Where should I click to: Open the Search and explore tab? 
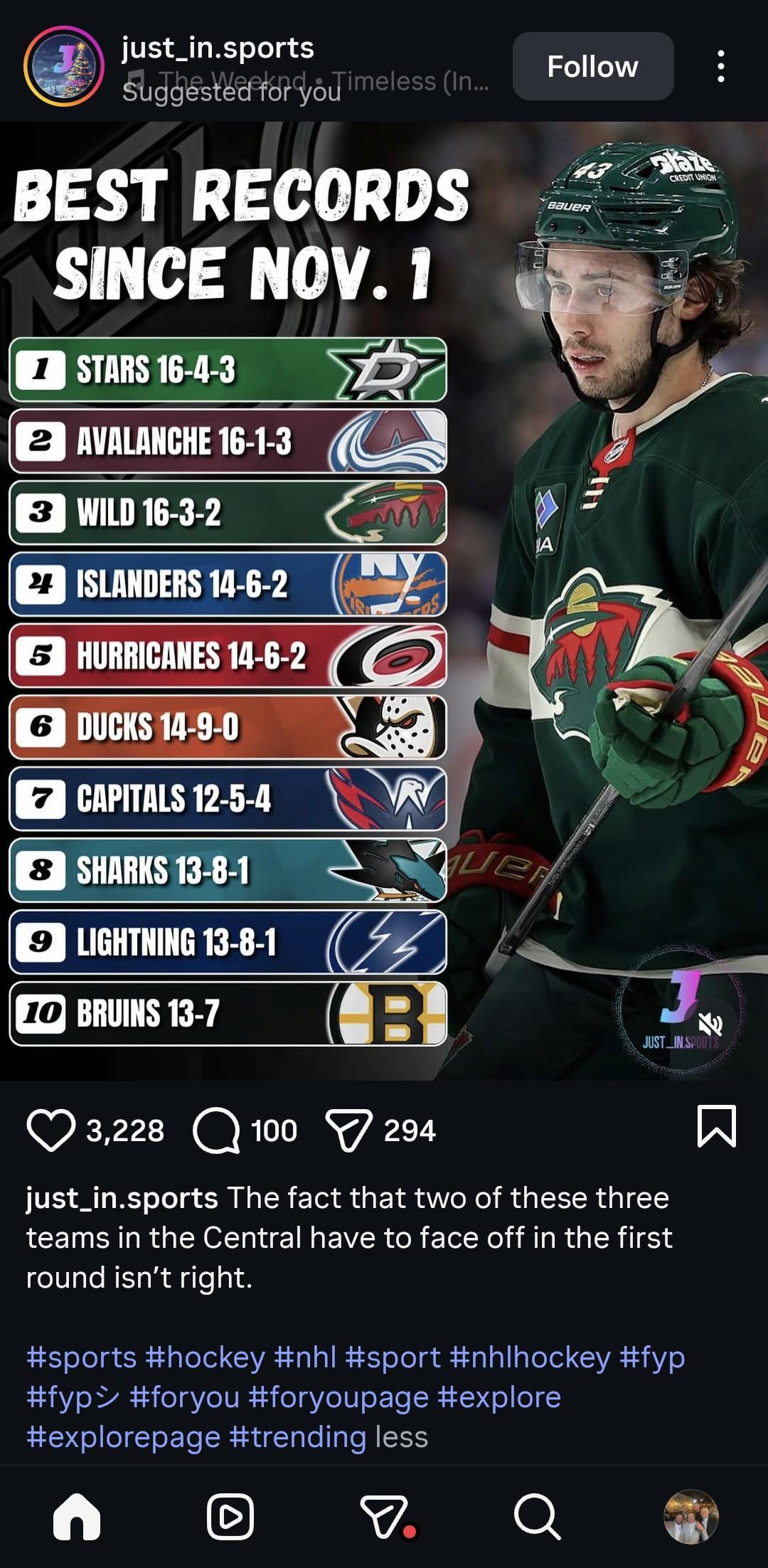[x=537, y=1517]
